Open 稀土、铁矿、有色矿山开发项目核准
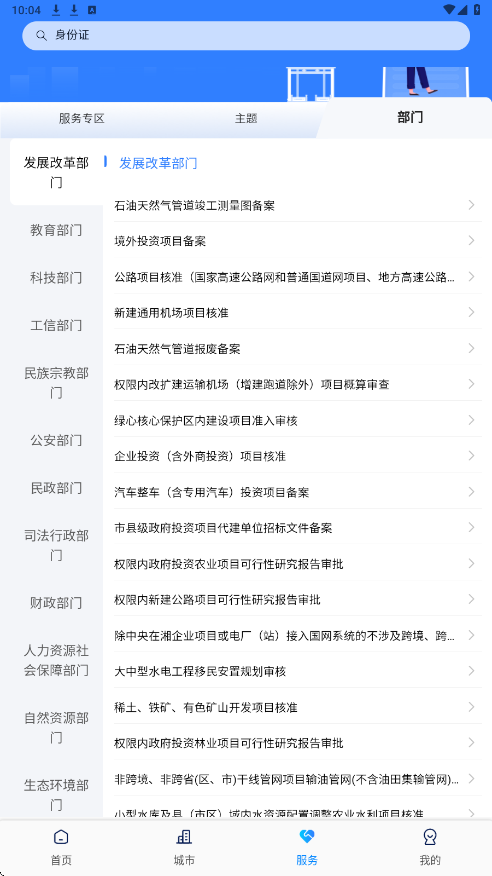The image size is (492, 876). 298,707
